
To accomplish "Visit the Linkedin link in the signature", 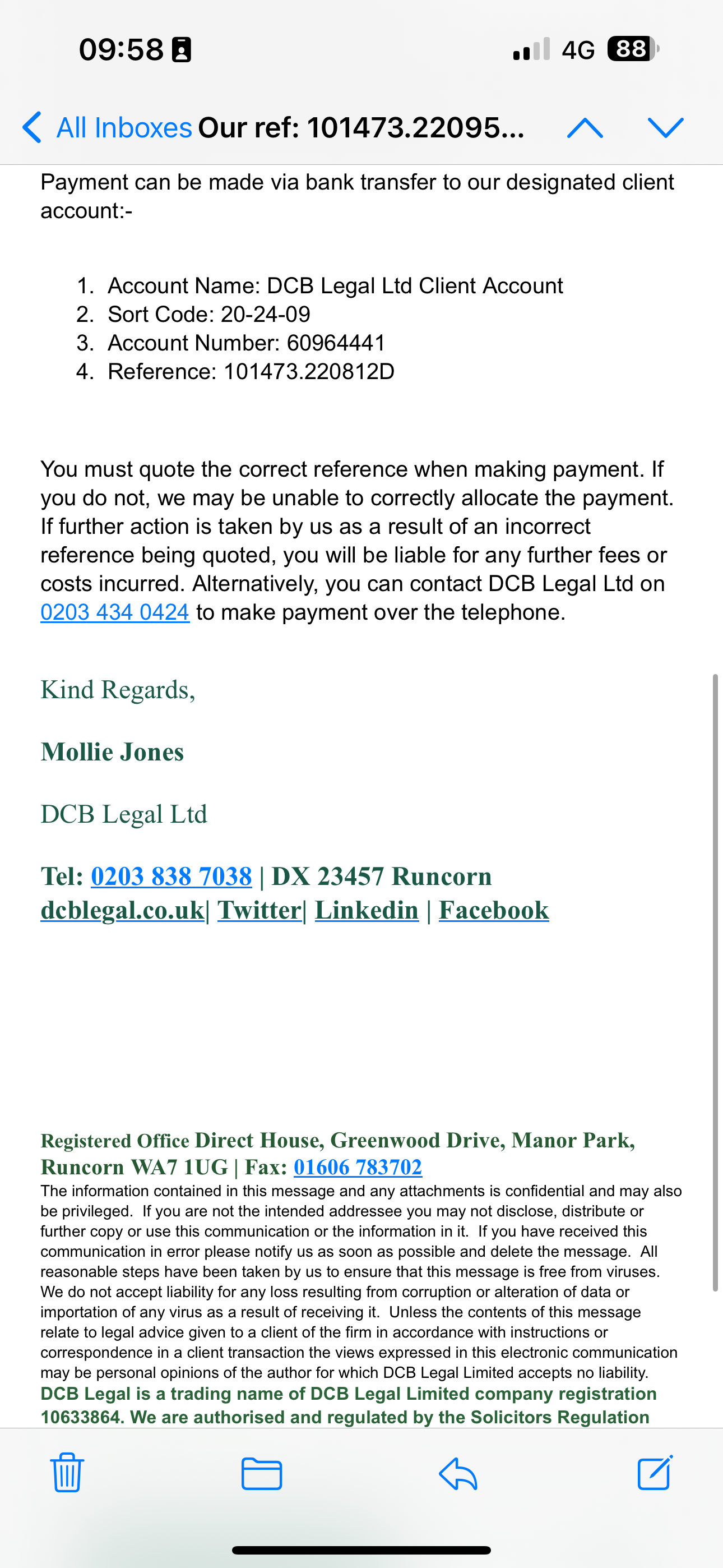I will tap(367, 911).
